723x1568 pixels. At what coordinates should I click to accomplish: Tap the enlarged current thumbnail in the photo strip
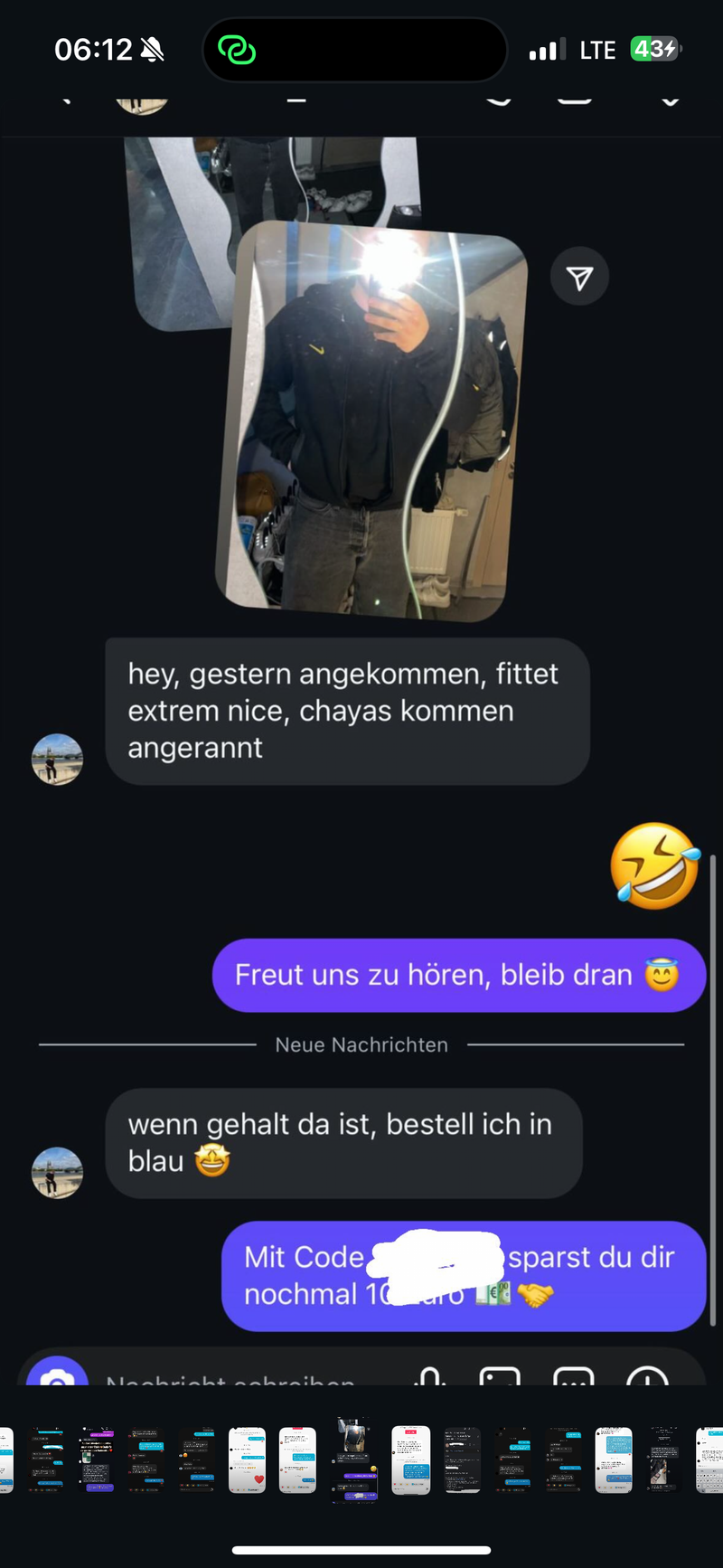coord(353,1459)
